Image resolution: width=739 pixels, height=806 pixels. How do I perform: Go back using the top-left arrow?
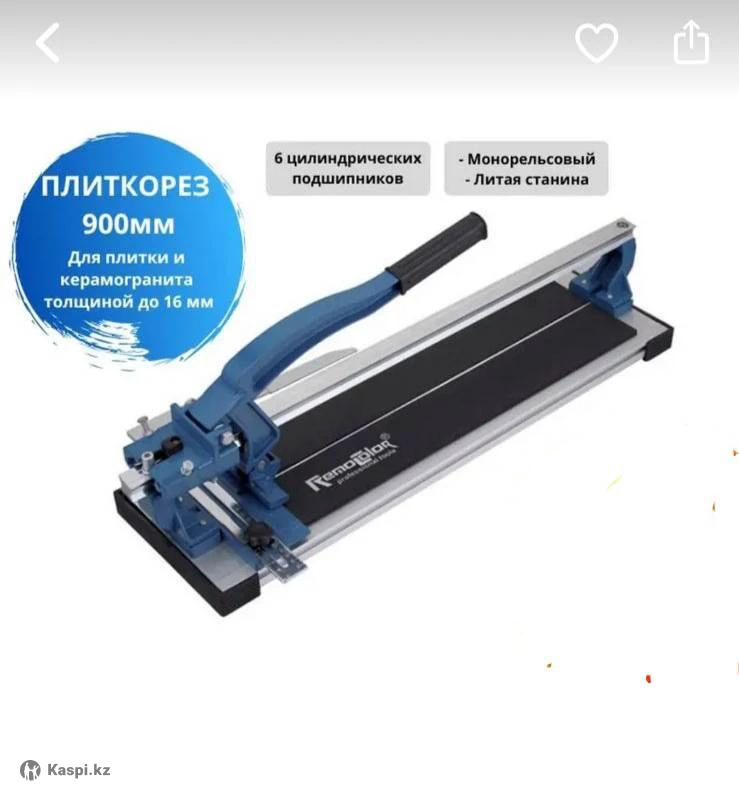48,43
